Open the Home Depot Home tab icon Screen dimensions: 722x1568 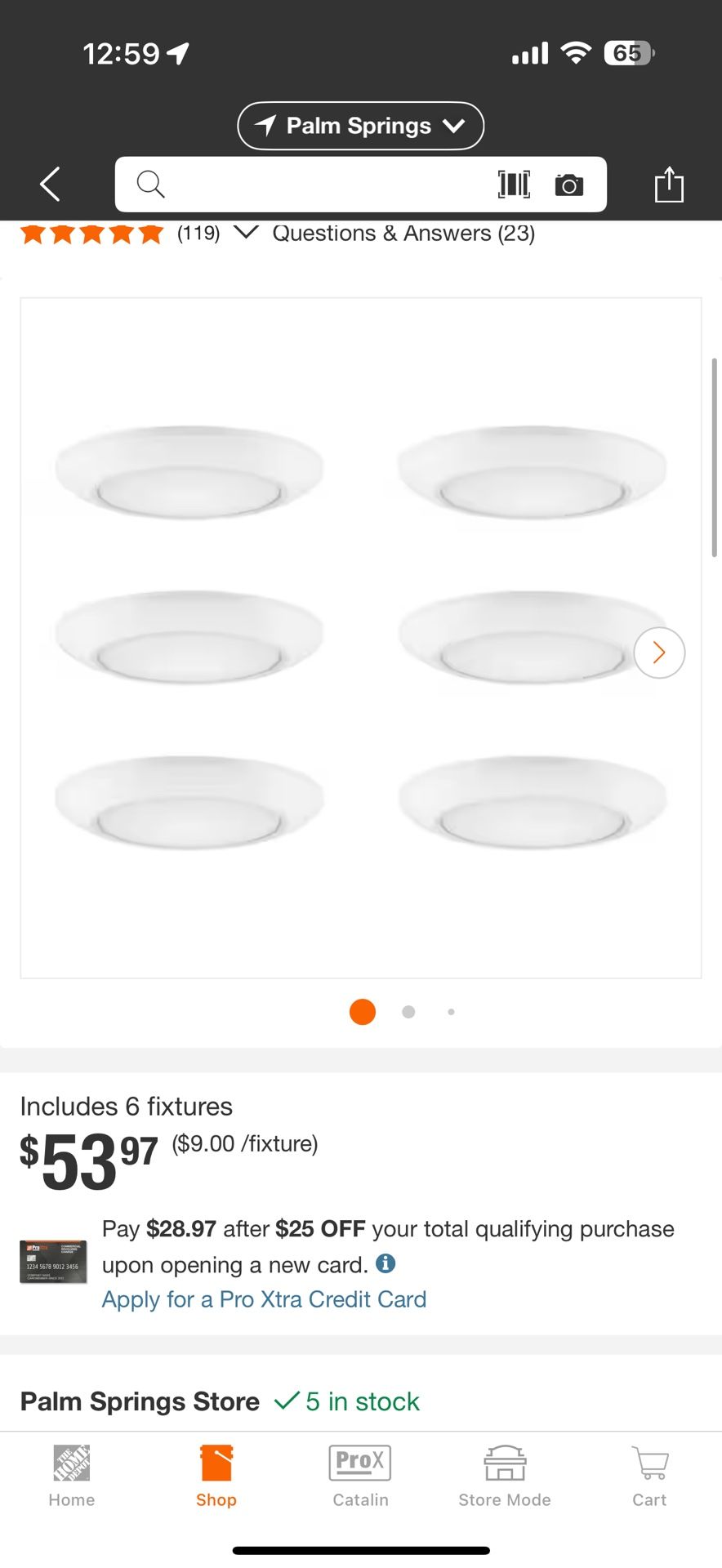71,1470
